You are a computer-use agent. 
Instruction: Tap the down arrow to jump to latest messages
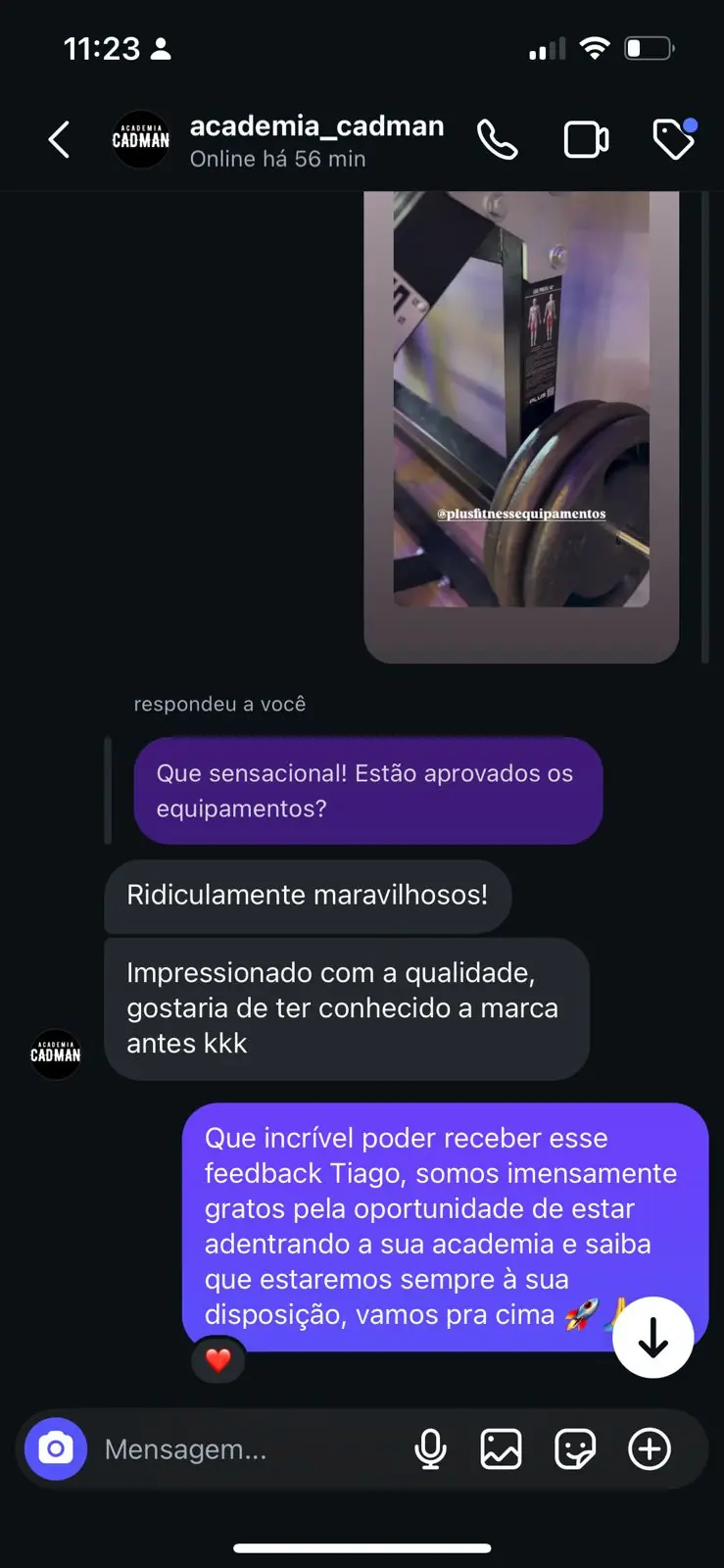[x=652, y=1337]
